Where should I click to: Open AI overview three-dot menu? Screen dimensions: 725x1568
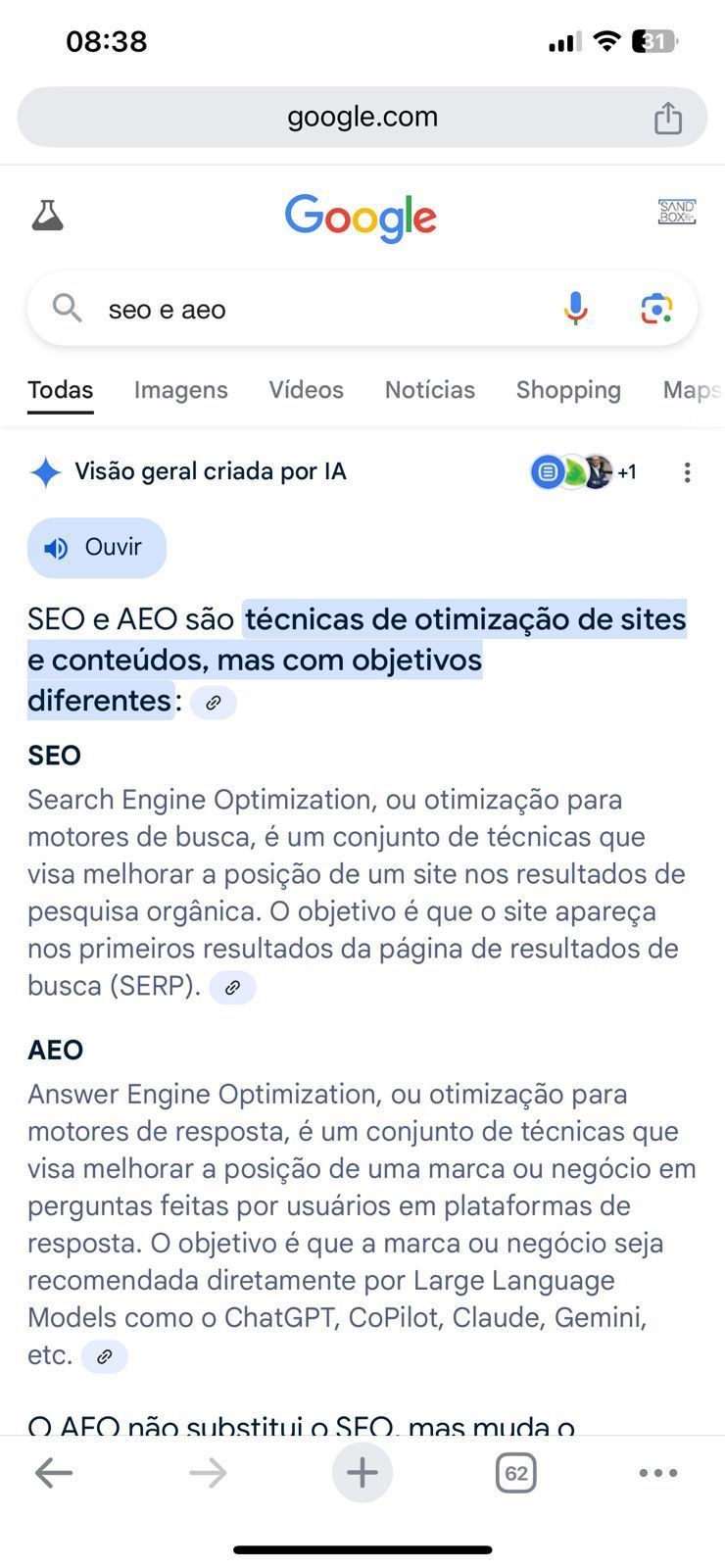click(687, 472)
